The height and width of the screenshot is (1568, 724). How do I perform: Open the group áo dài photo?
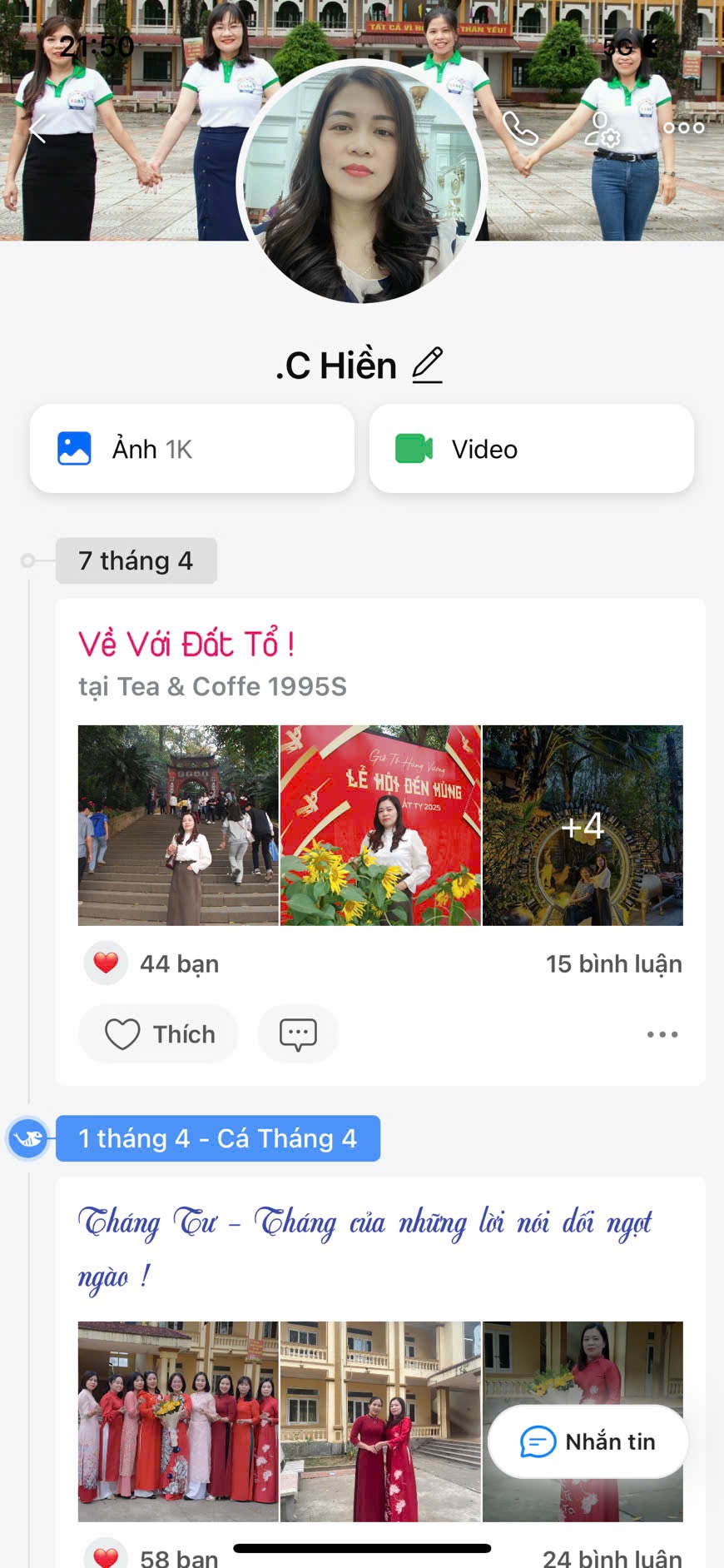[x=178, y=1421]
